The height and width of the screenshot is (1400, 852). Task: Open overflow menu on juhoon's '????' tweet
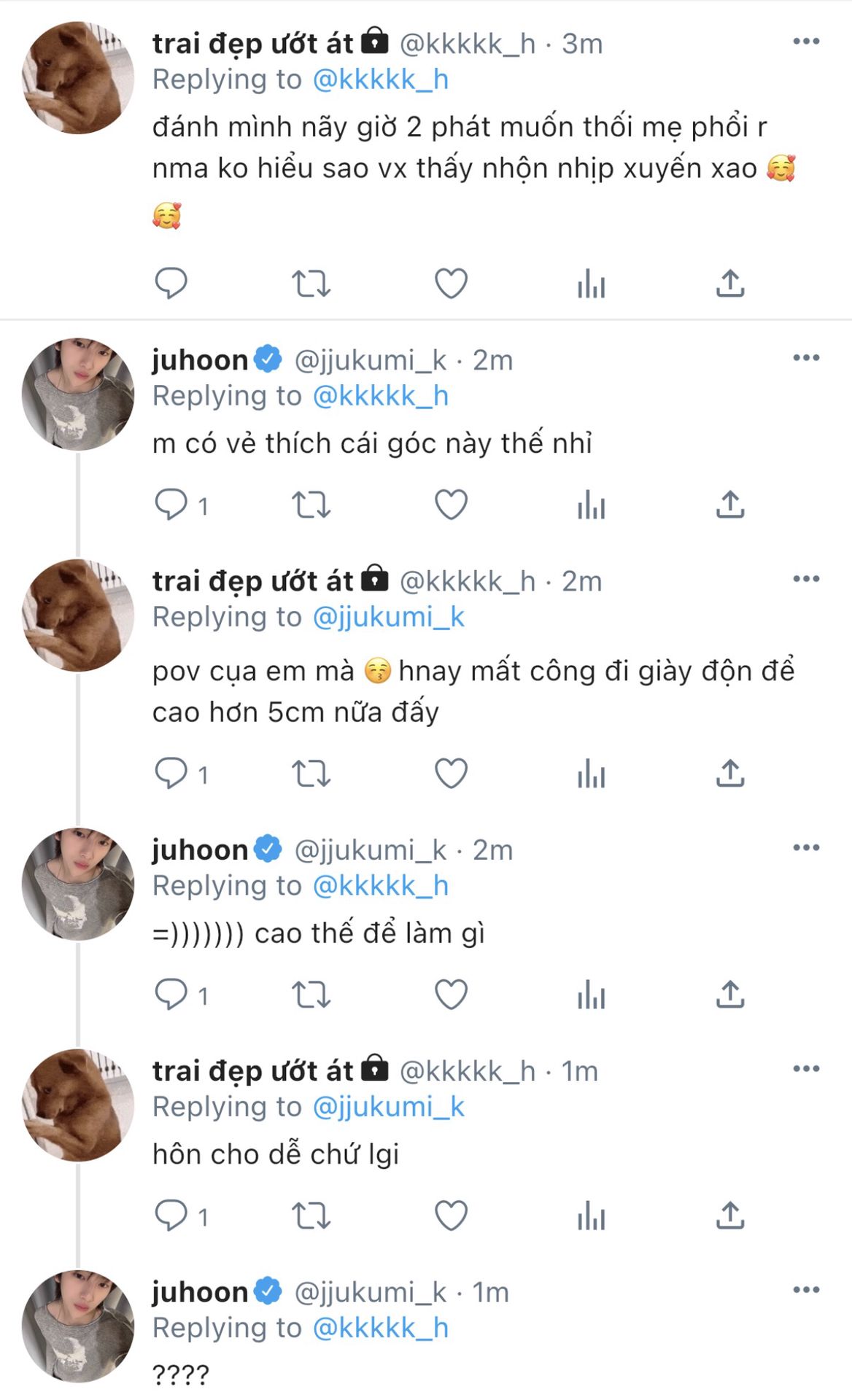pos(806,1290)
